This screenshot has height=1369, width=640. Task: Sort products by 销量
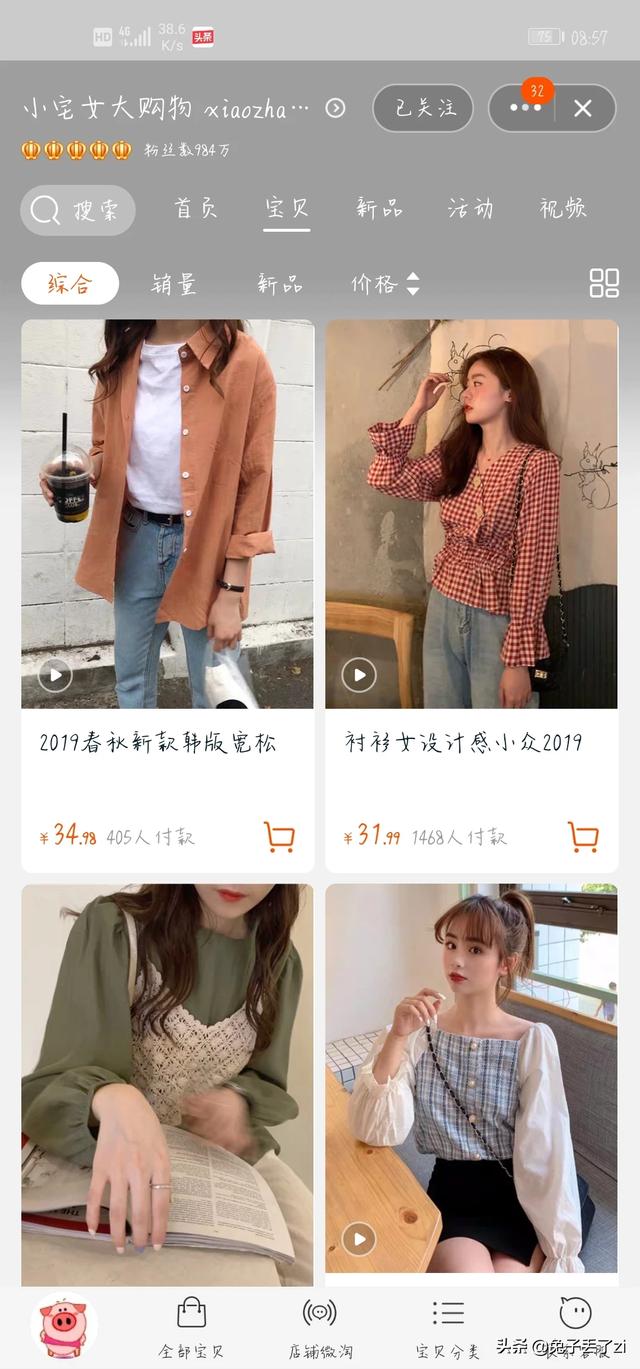pos(174,284)
